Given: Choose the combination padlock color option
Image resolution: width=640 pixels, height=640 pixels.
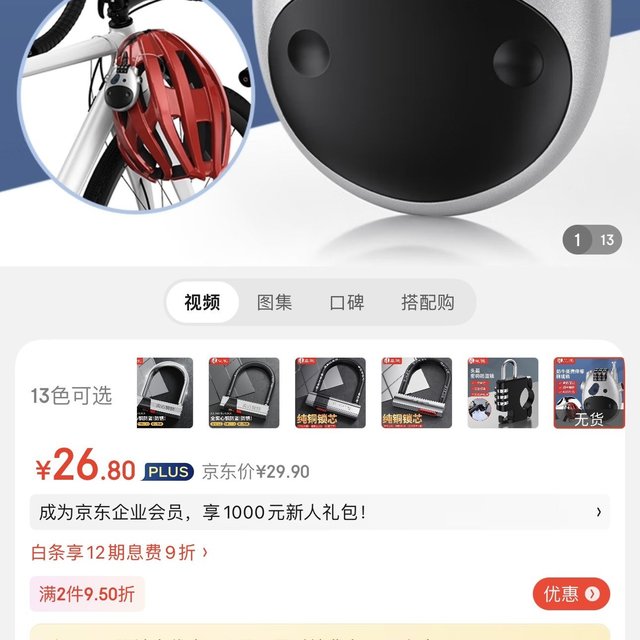Looking at the screenshot, I should 503,393.
